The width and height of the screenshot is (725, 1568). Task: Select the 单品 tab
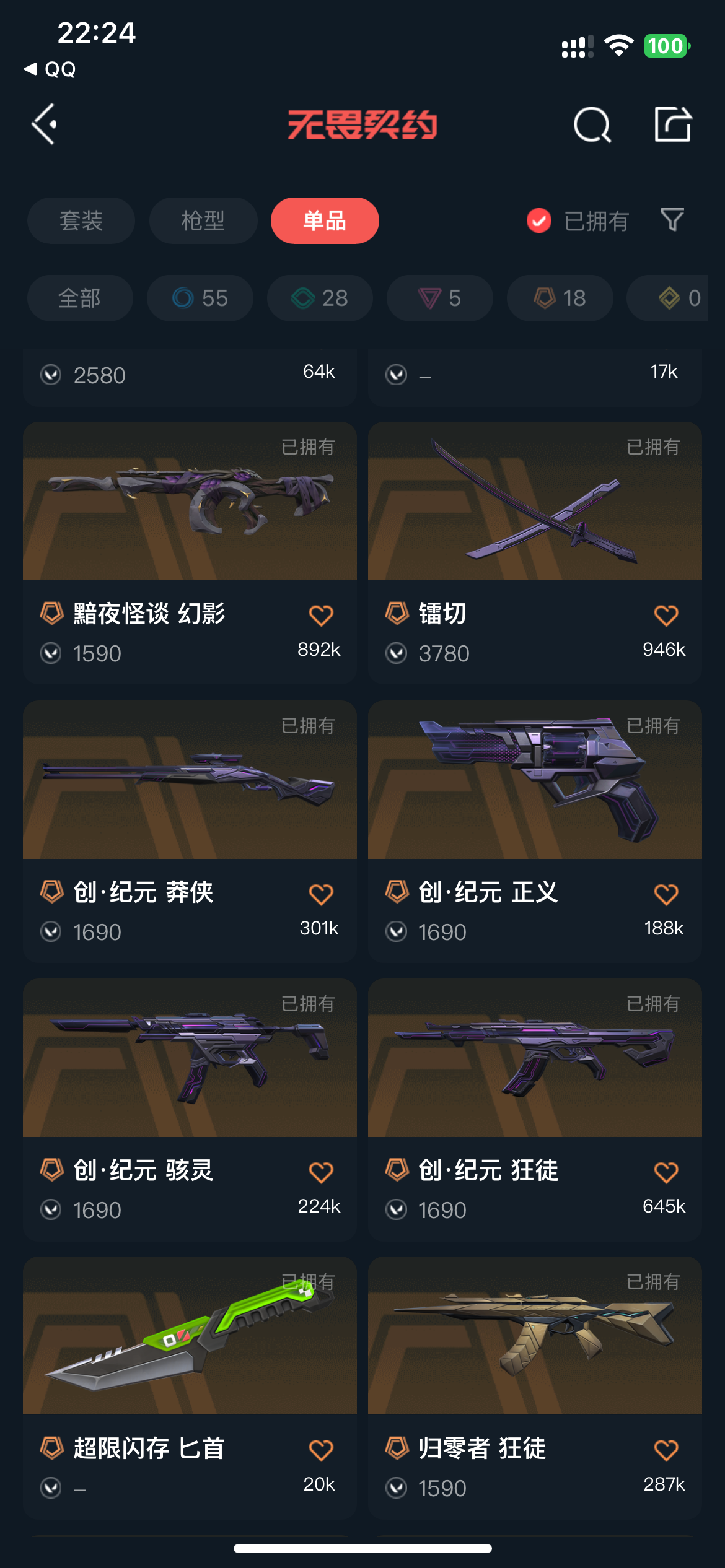[x=325, y=221]
